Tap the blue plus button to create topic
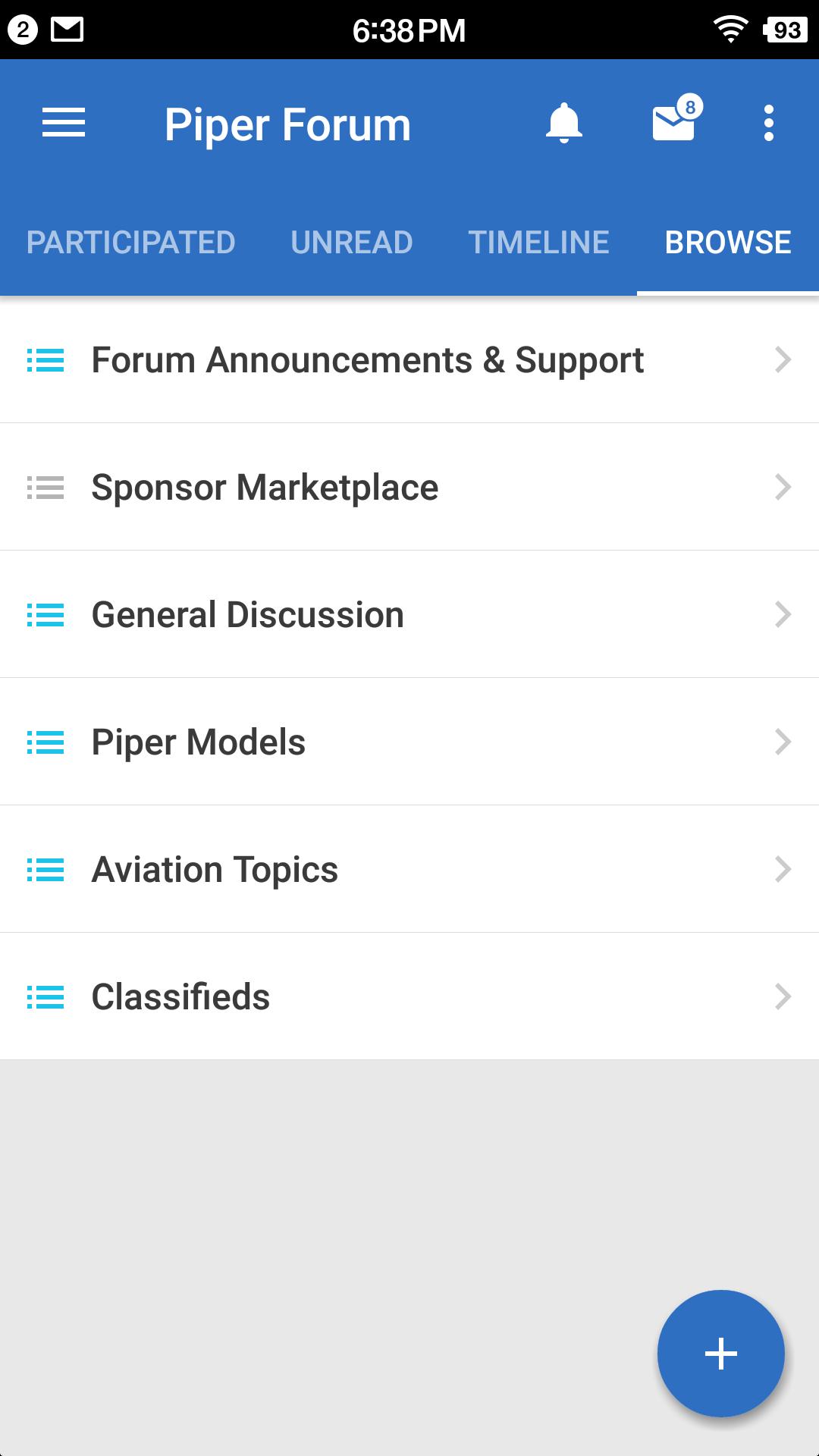 coord(720,1352)
